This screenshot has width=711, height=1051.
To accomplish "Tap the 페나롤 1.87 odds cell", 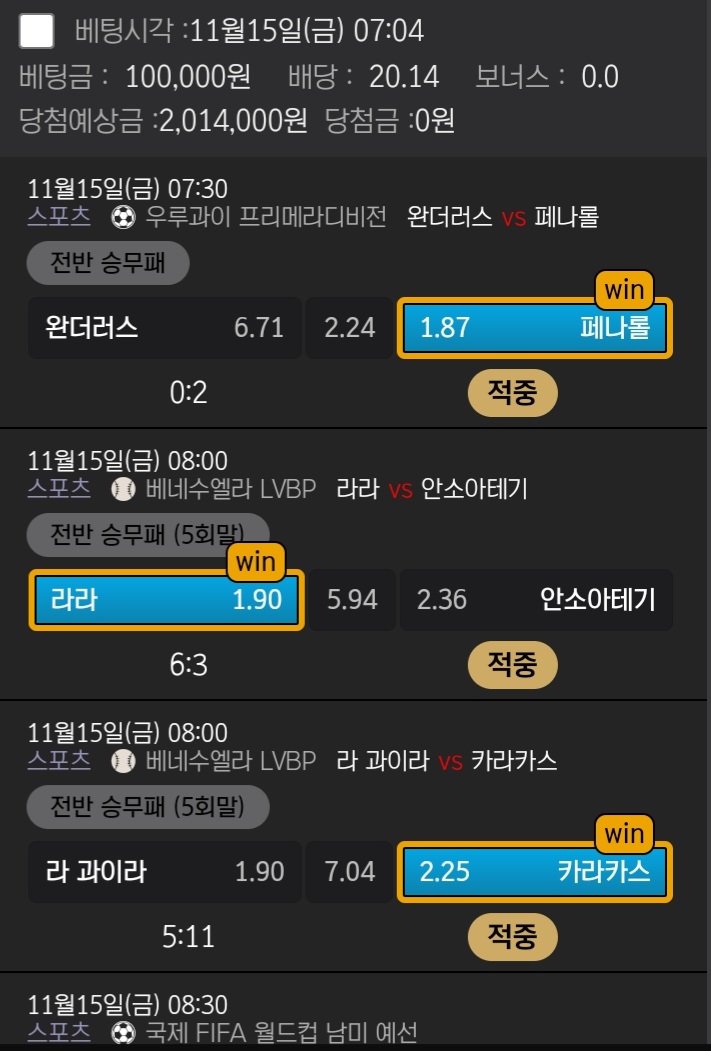I will pos(535,328).
